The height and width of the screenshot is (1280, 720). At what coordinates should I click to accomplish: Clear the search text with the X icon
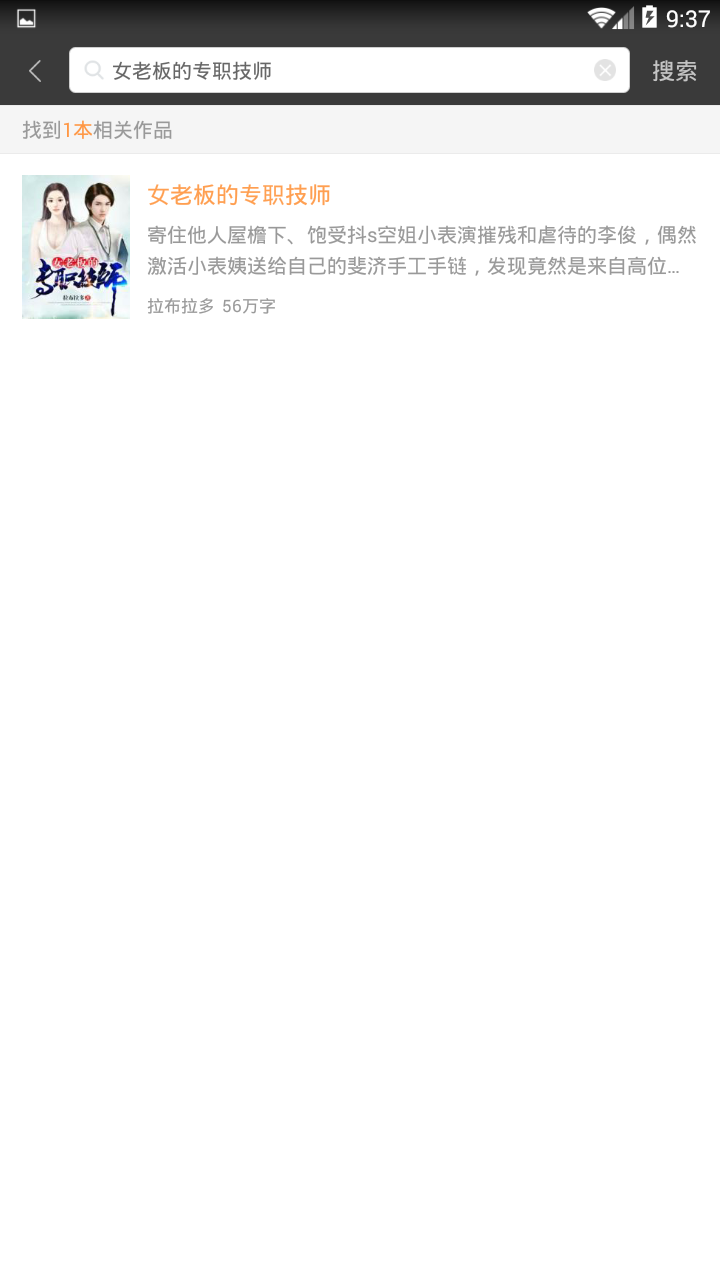(x=605, y=70)
